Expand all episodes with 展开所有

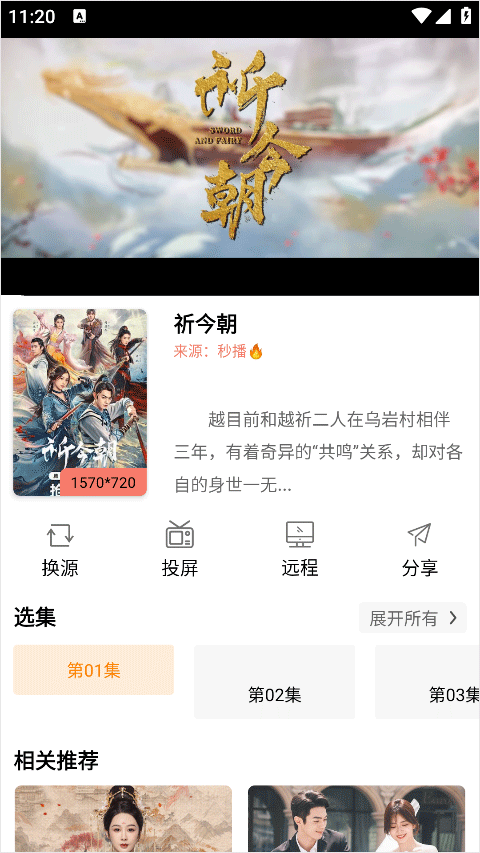coord(413,617)
